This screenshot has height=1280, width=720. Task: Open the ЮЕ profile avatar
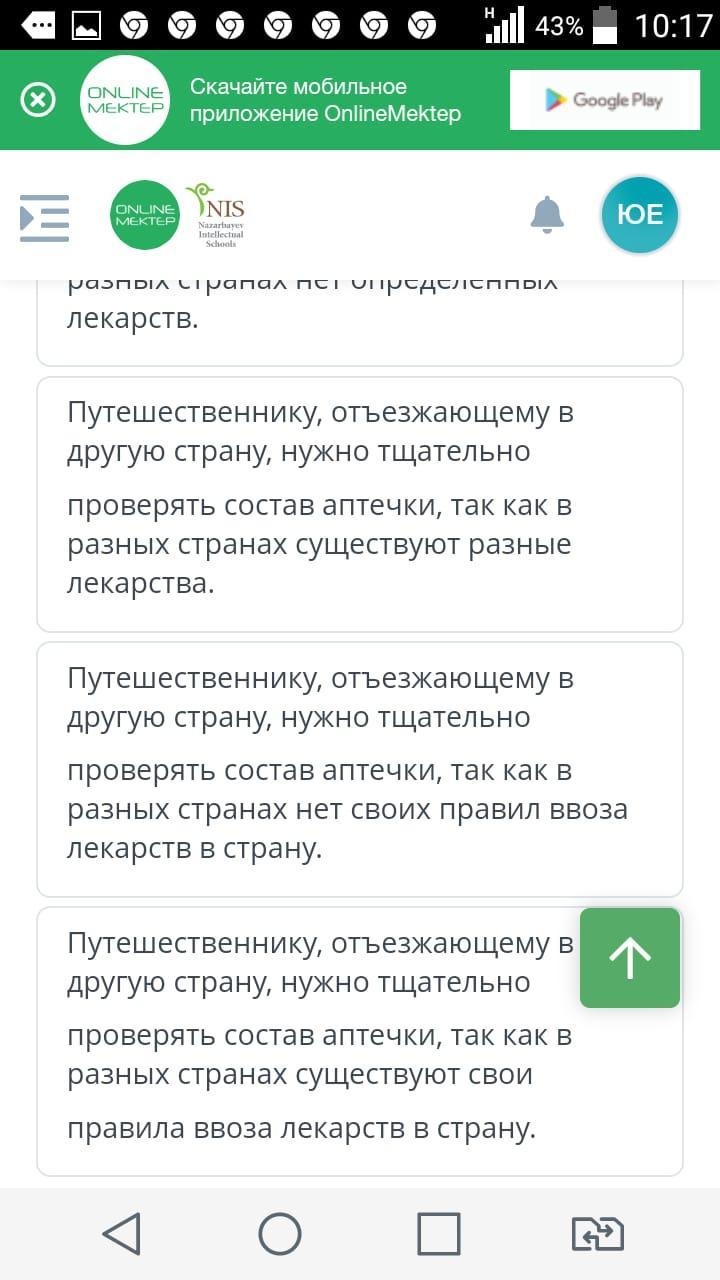[640, 214]
